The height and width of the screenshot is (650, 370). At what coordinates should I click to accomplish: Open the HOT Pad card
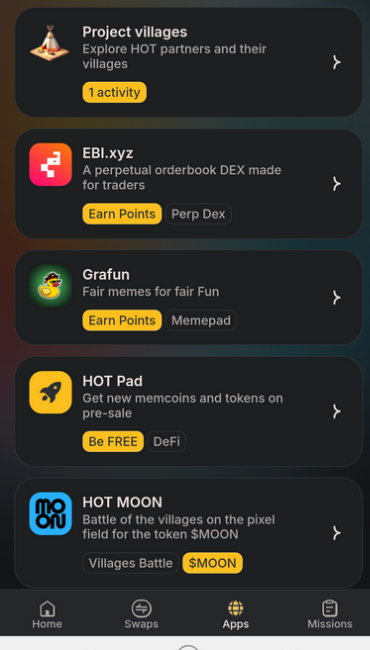(189, 411)
